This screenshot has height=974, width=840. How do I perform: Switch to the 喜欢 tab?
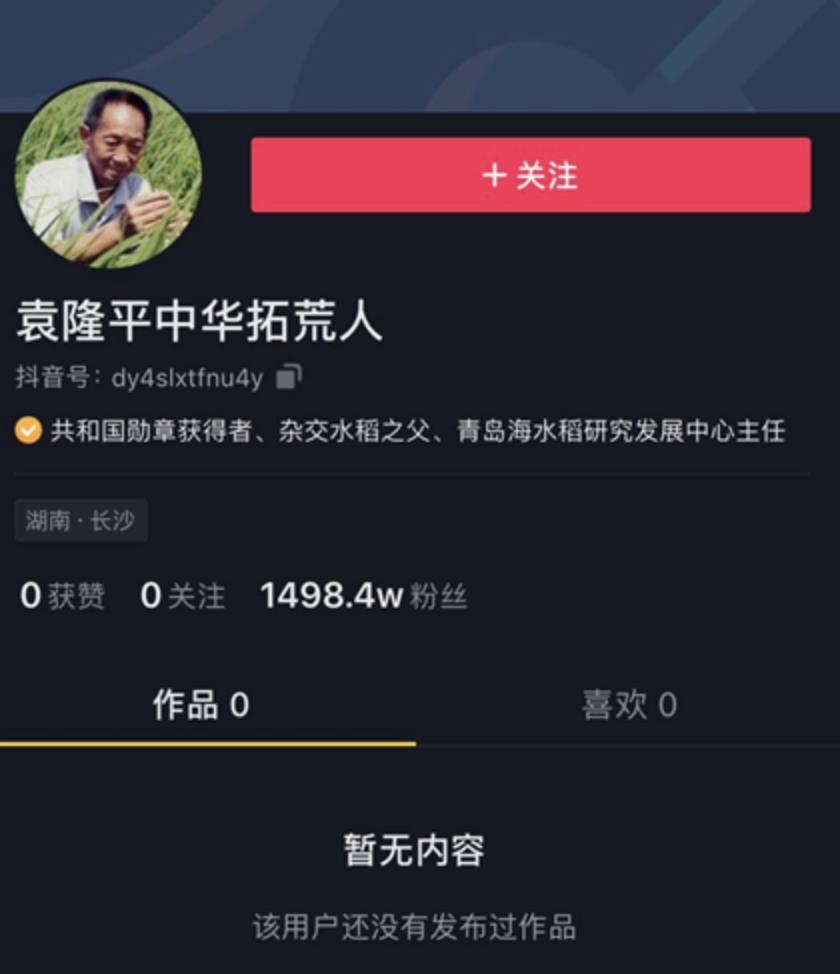click(x=628, y=705)
